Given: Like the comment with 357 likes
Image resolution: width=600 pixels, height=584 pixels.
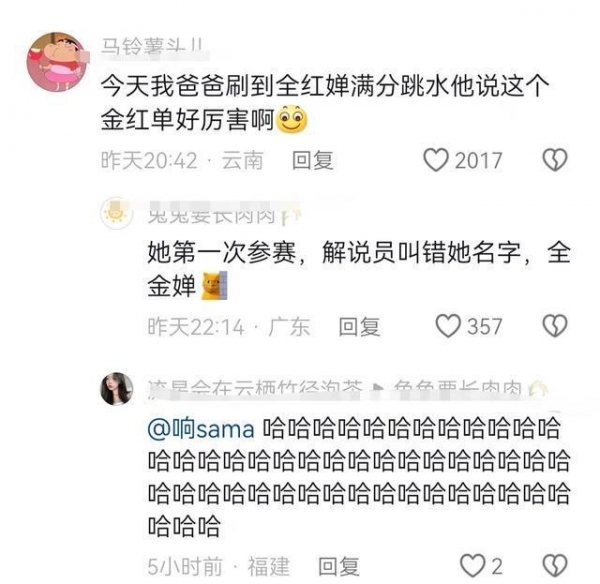Looking at the screenshot, I should point(448,326).
